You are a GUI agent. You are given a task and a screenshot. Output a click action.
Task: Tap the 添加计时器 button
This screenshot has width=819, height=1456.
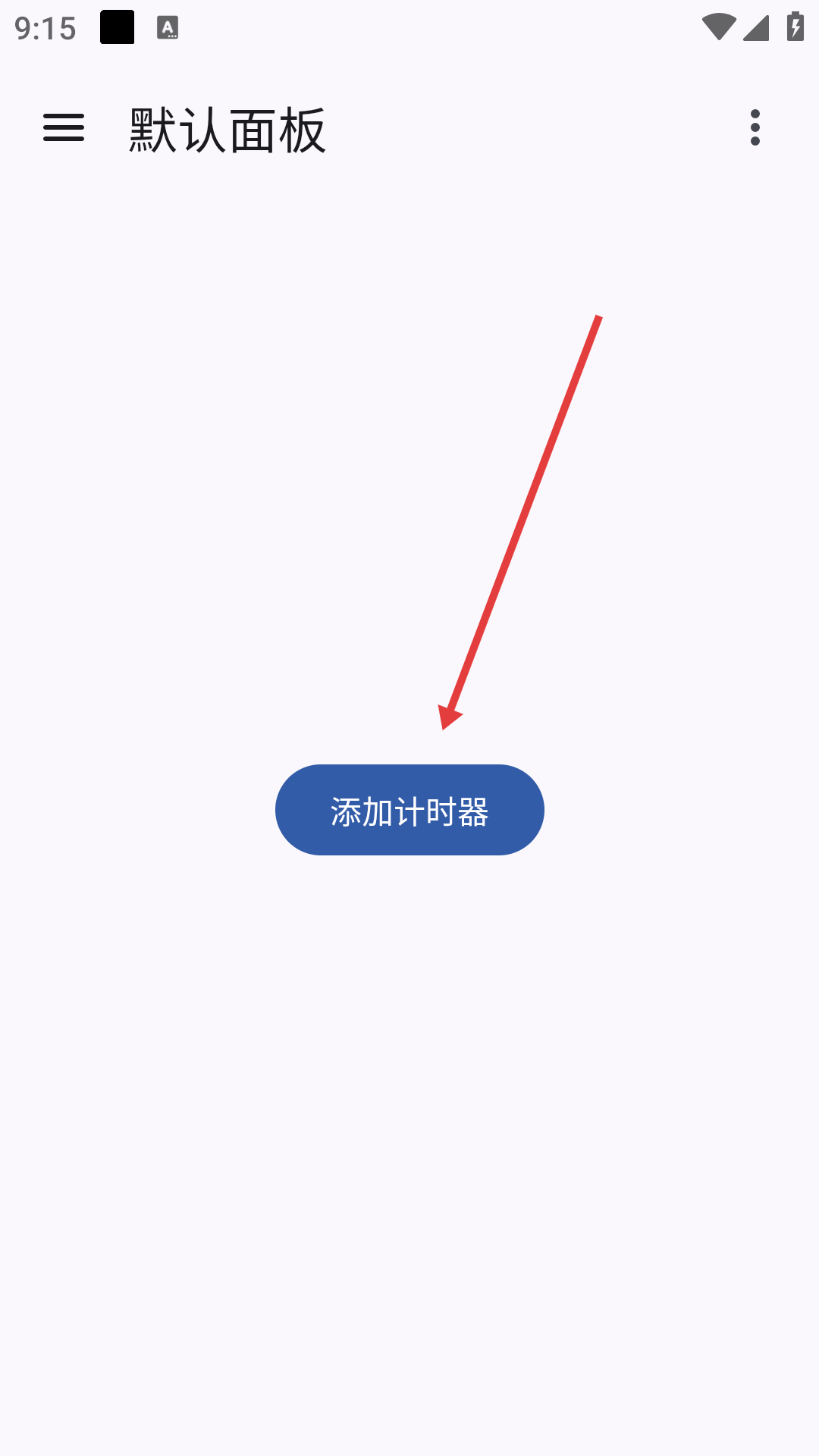409,810
